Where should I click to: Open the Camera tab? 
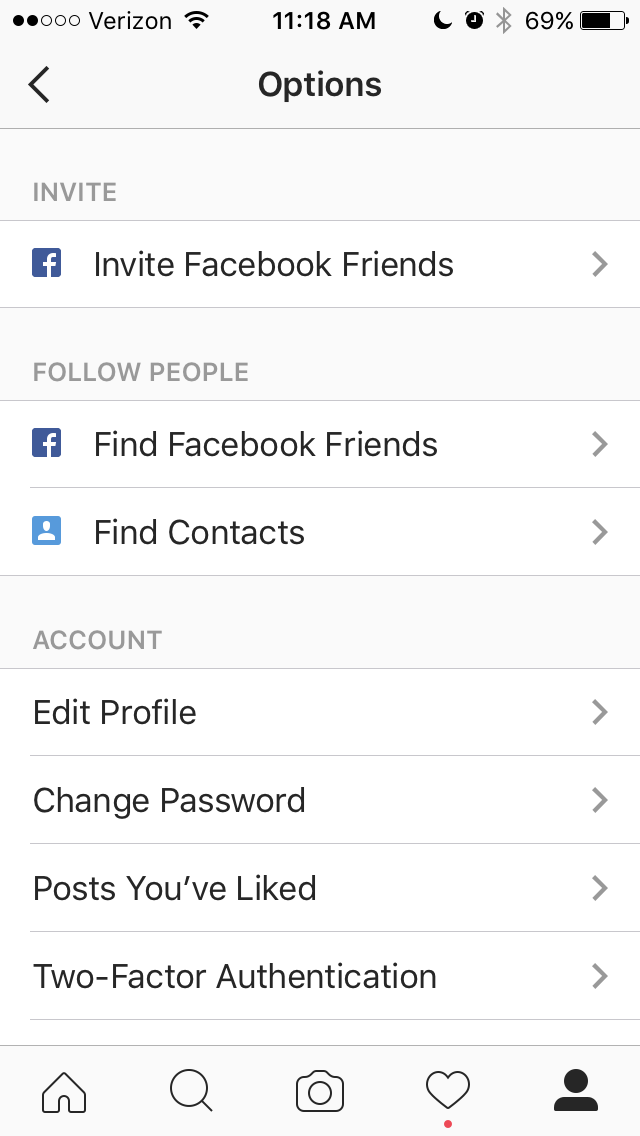click(x=320, y=1091)
